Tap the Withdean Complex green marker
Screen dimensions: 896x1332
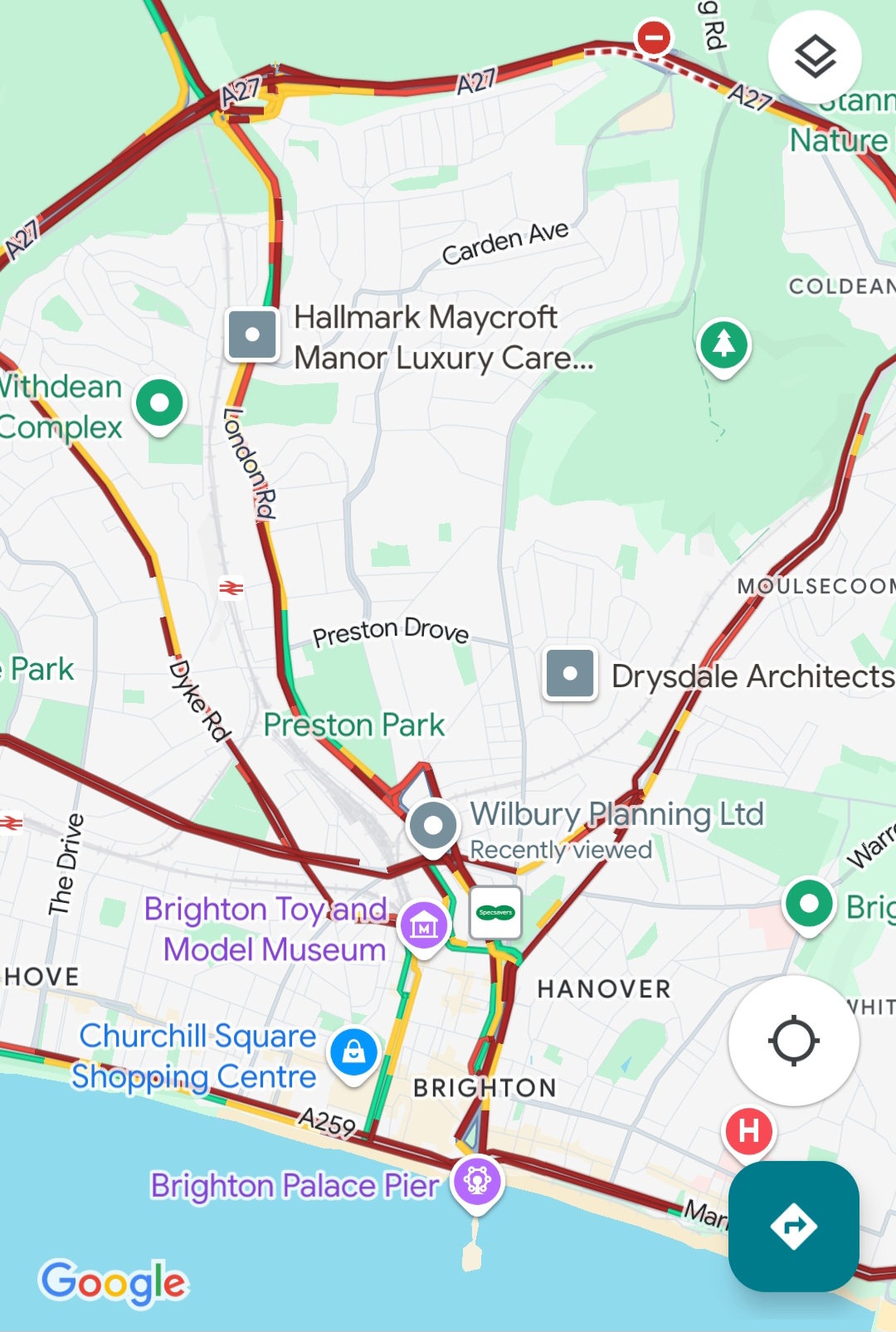tap(159, 404)
